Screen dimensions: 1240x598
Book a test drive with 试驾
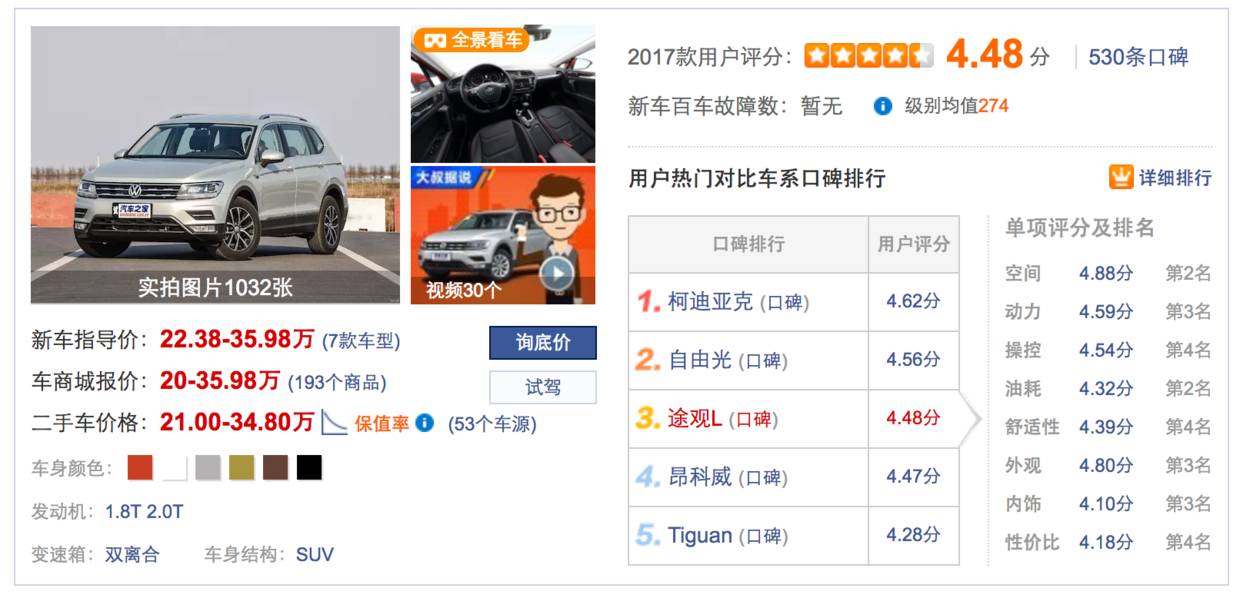pos(542,387)
